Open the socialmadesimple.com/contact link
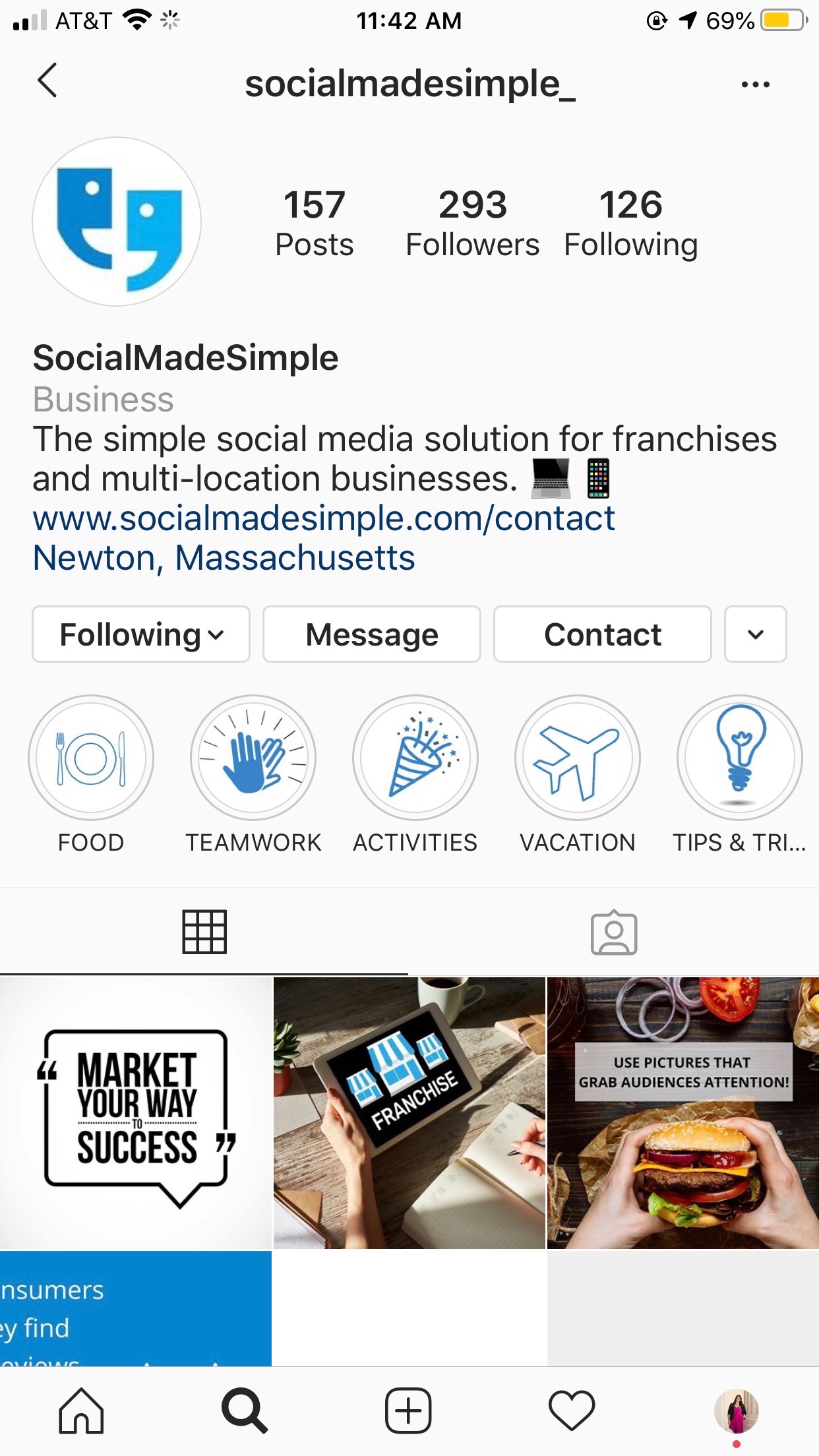This screenshot has width=819, height=1456. tap(324, 518)
